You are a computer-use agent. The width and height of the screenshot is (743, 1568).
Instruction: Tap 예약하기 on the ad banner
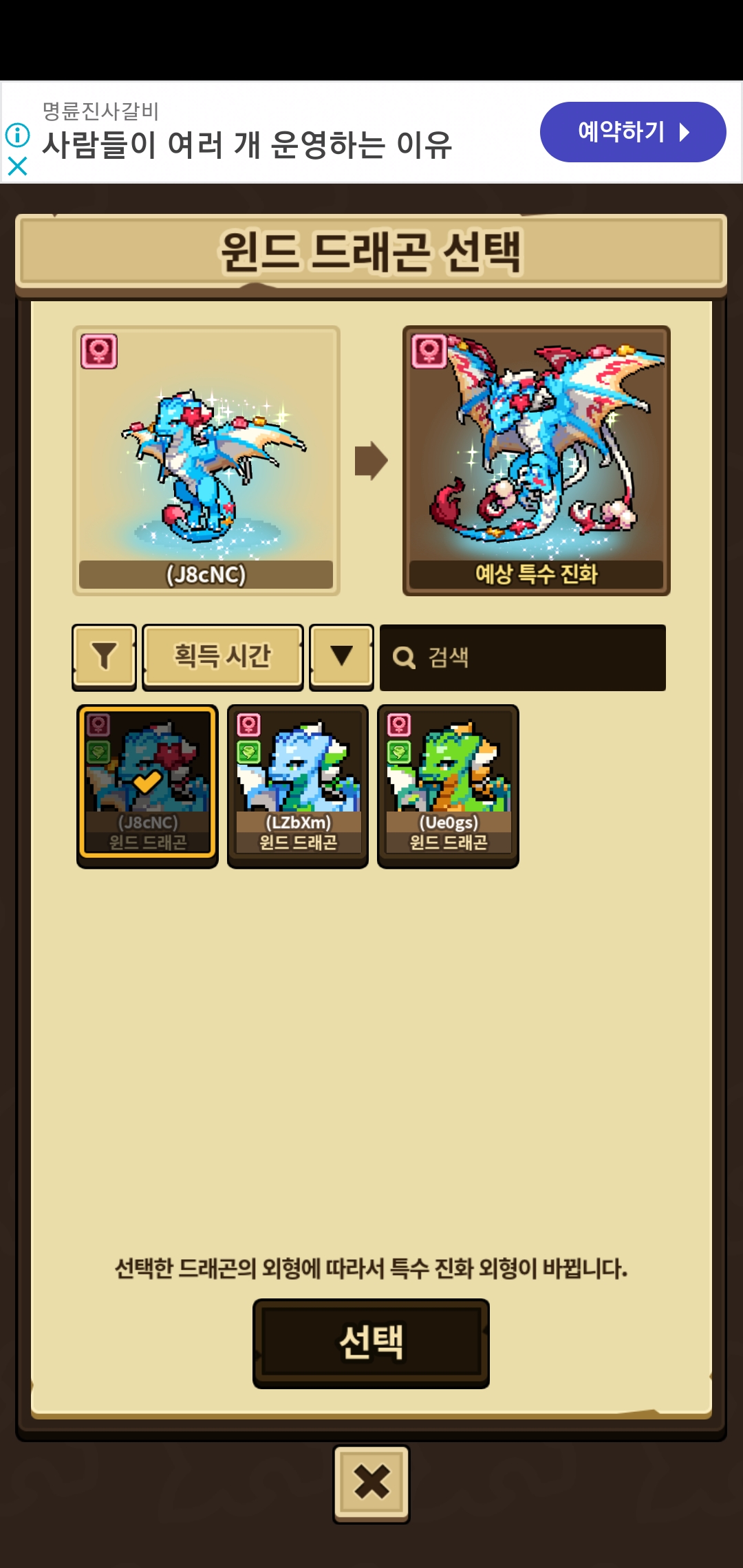[x=632, y=132]
